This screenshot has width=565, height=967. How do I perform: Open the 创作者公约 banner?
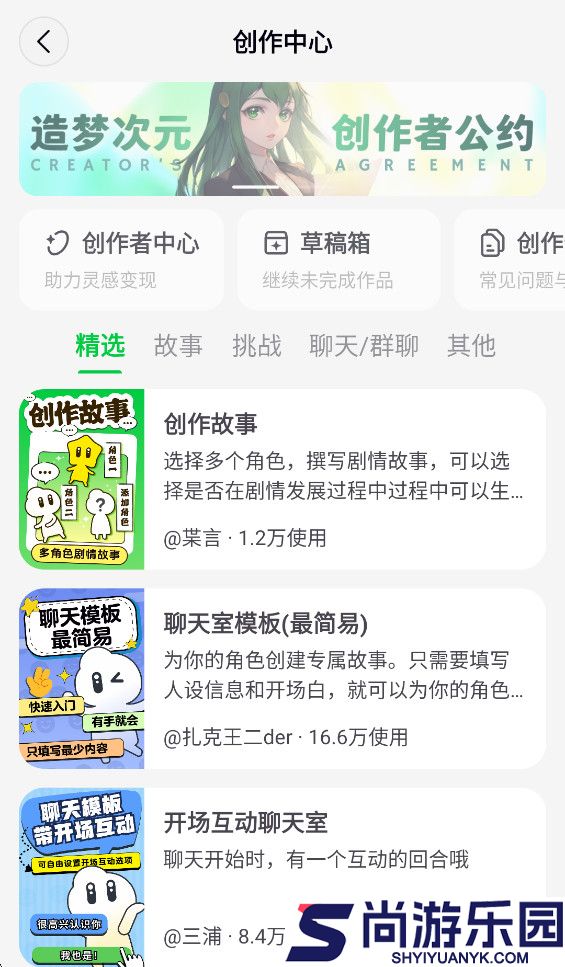[282, 139]
